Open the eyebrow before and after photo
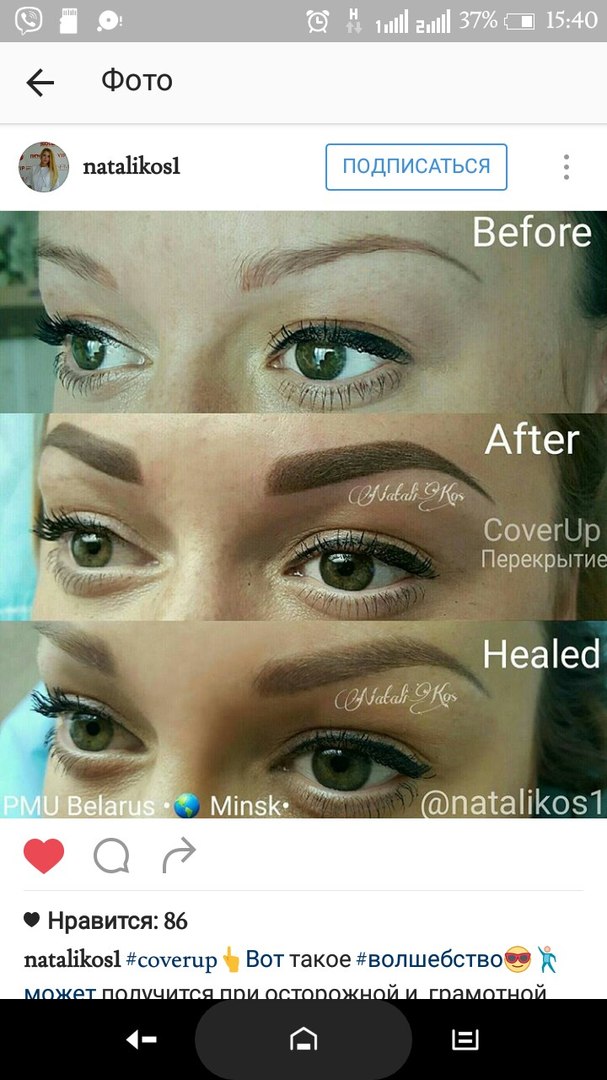 303,515
